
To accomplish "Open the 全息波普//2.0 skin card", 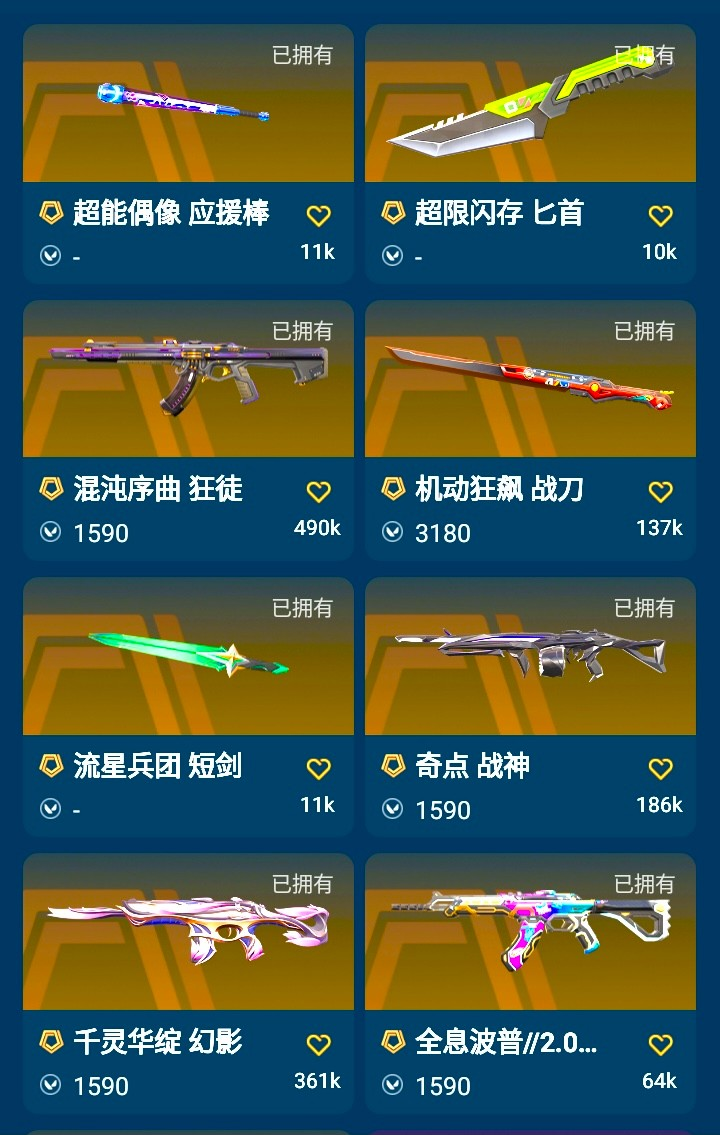I will tap(530, 935).
